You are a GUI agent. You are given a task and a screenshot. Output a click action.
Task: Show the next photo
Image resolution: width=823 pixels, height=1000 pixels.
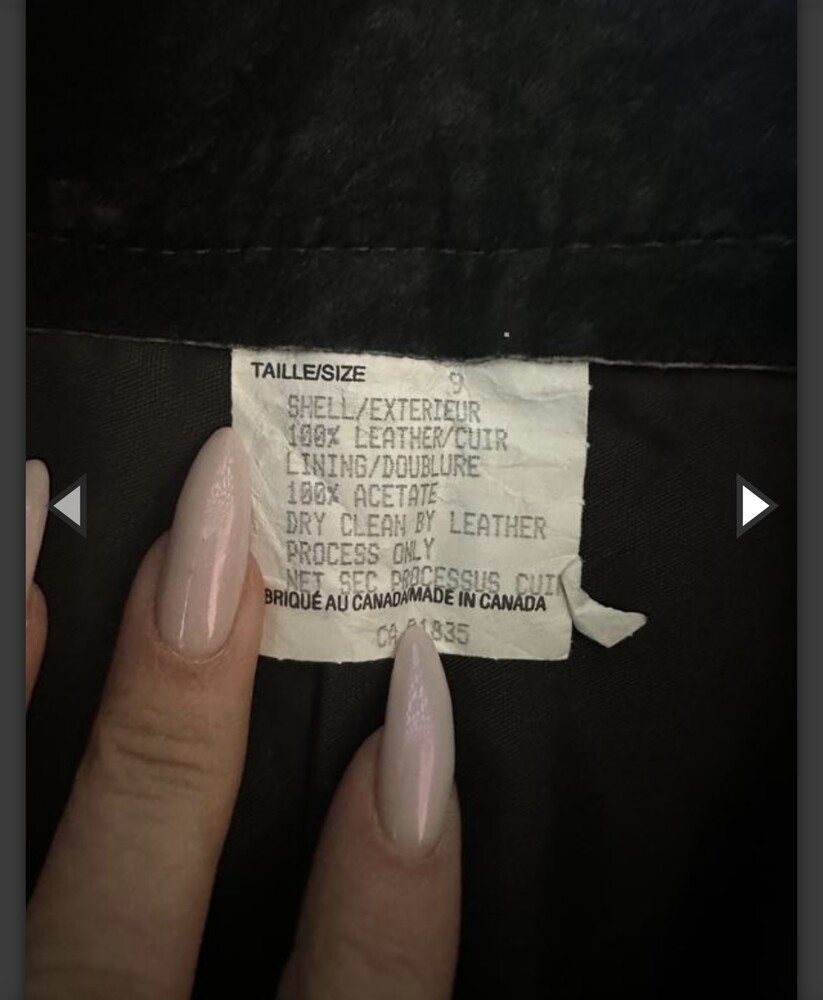[755, 506]
